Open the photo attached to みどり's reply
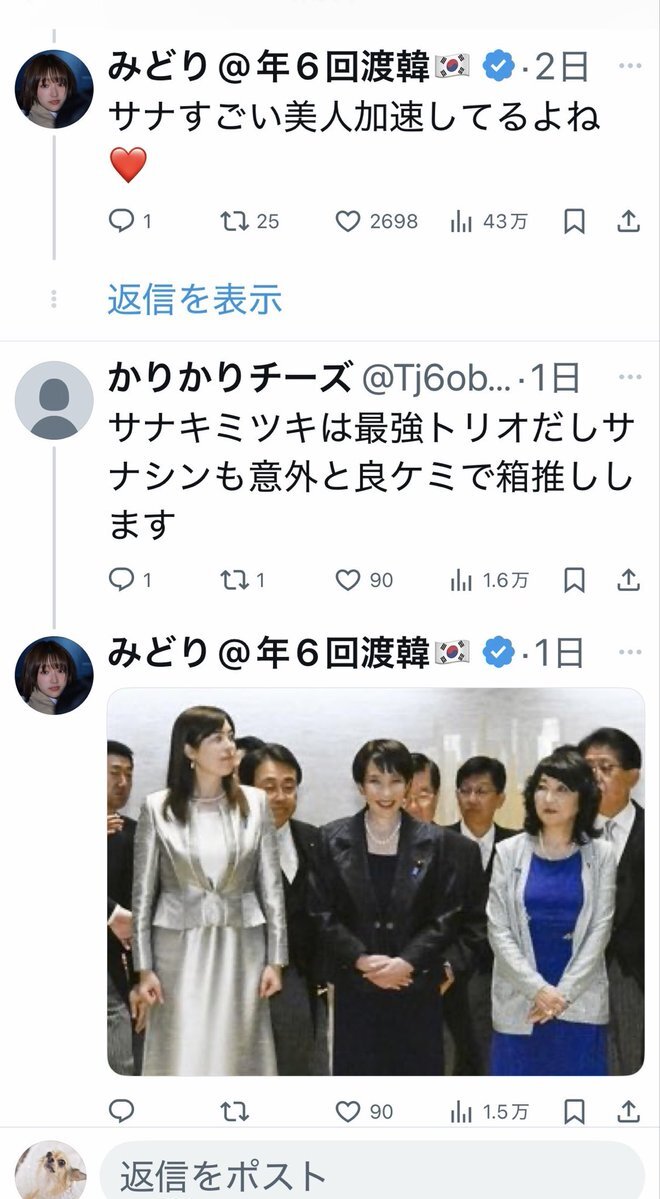Viewport: 660px width, 1199px height. (x=376, y=880)
